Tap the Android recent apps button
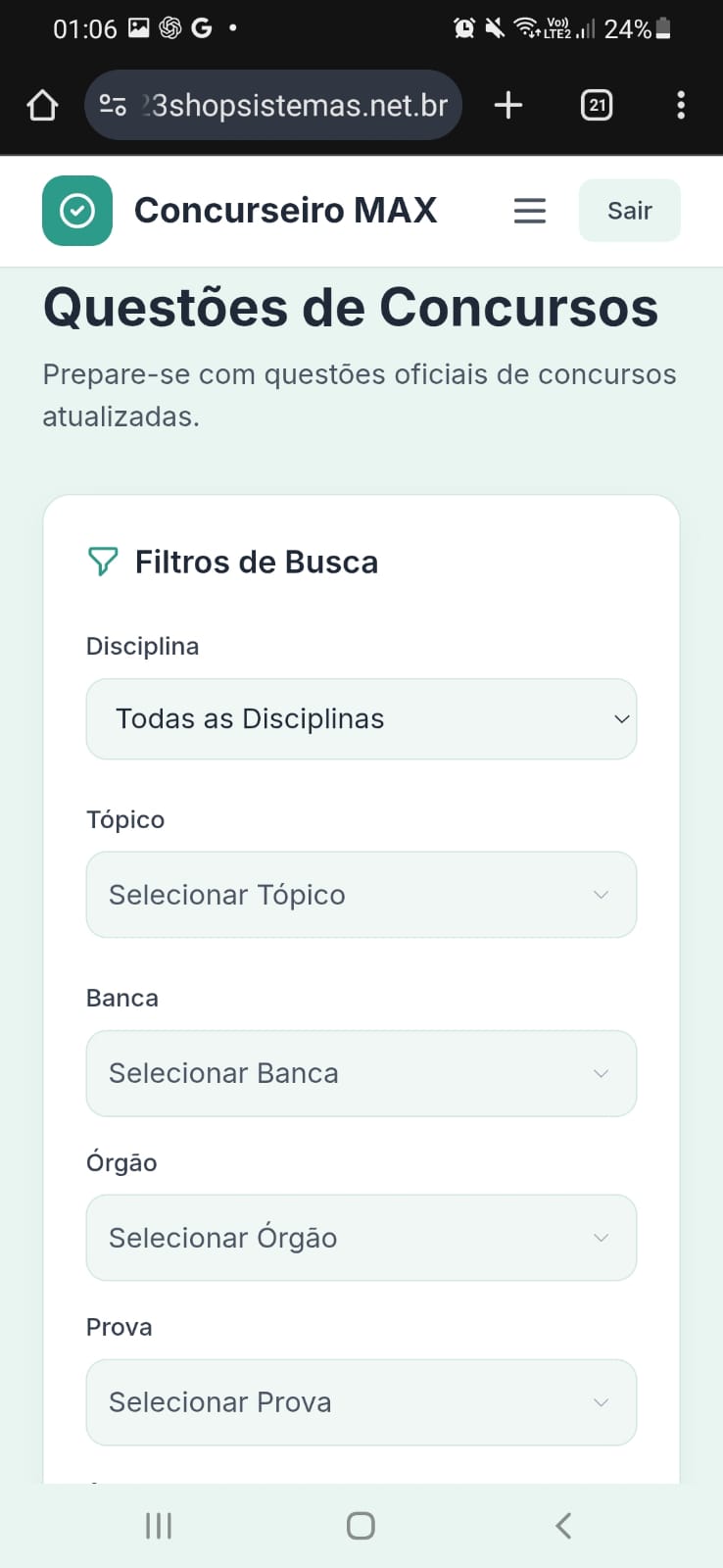This screenshot has height=1568, width=723. click(x=158, y=1525)
